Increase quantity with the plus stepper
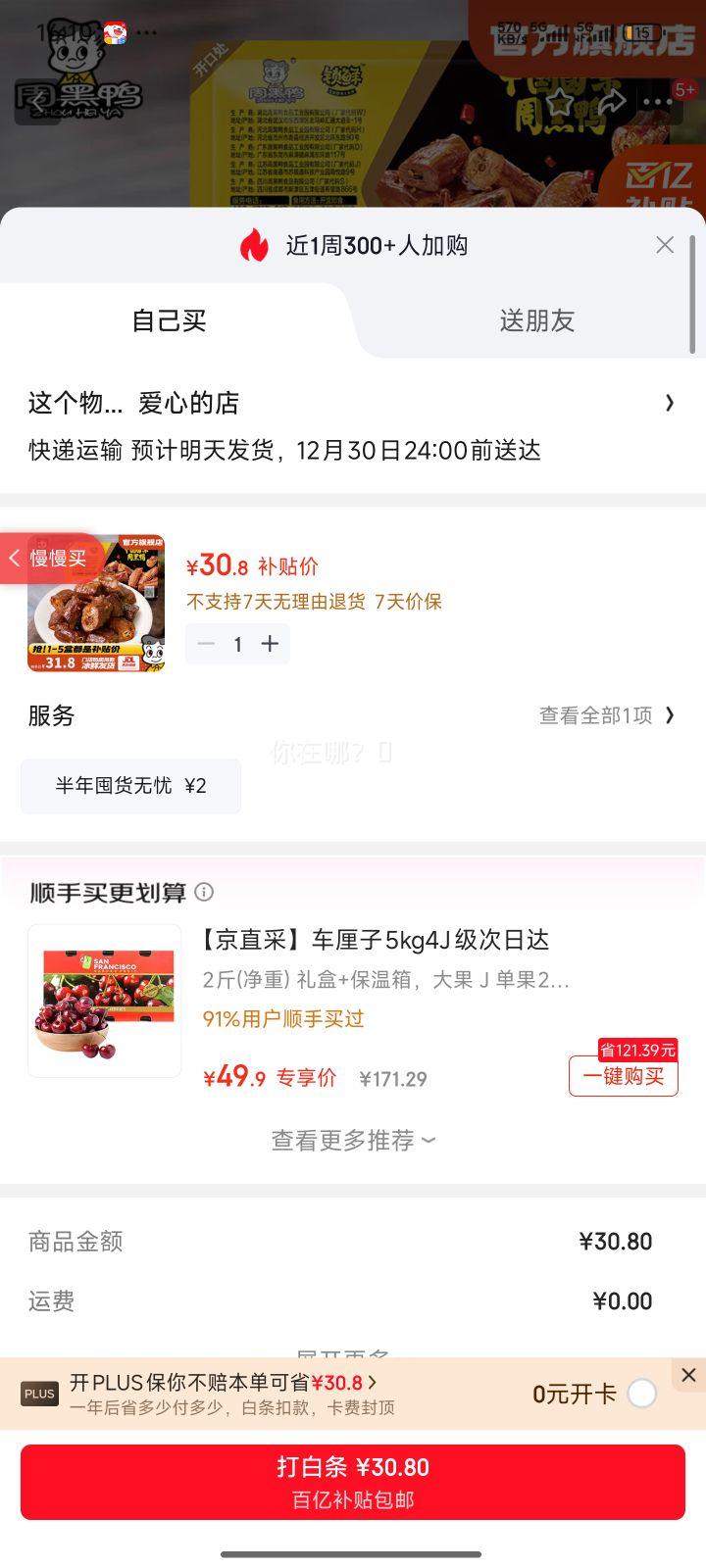 [x=270, y=644]
